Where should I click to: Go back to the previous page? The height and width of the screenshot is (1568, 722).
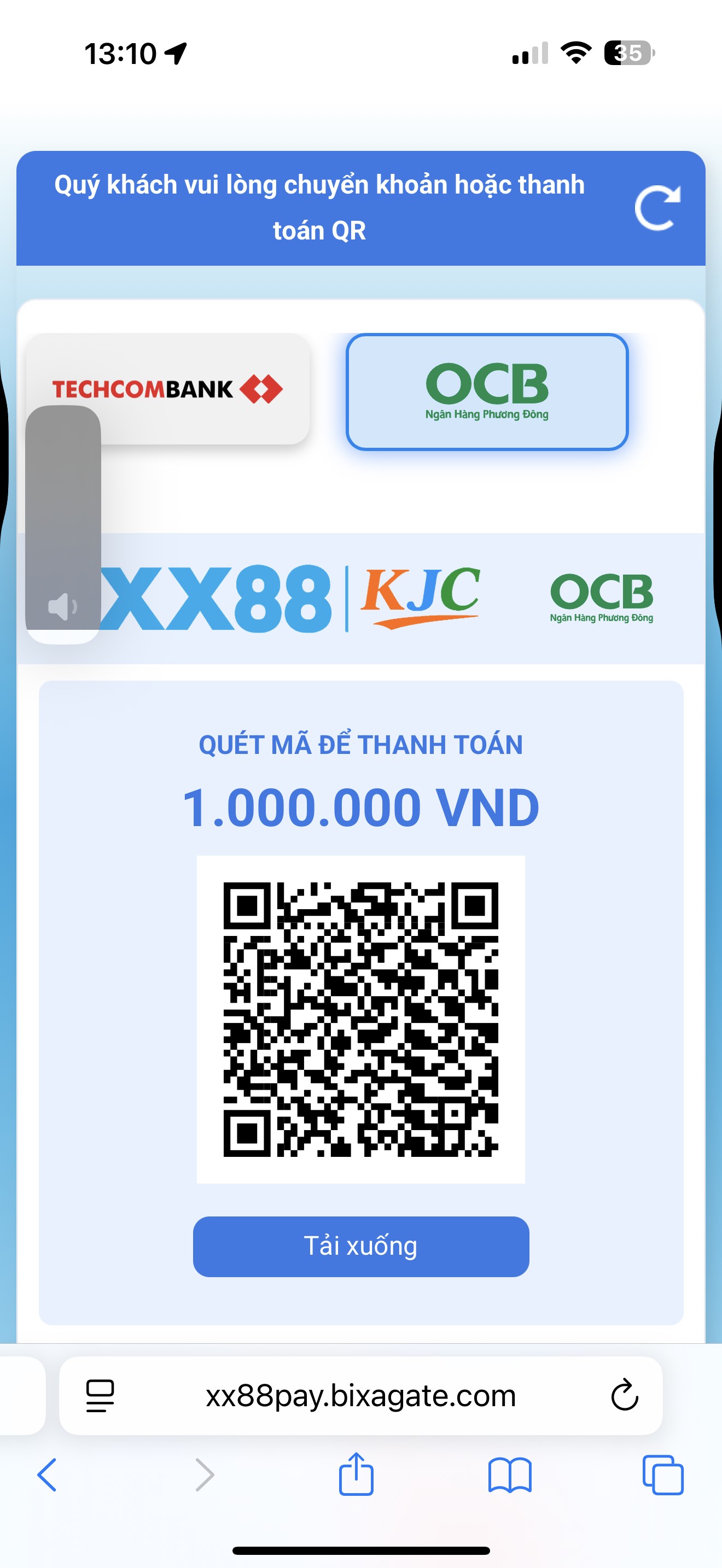click(47, 1475)
